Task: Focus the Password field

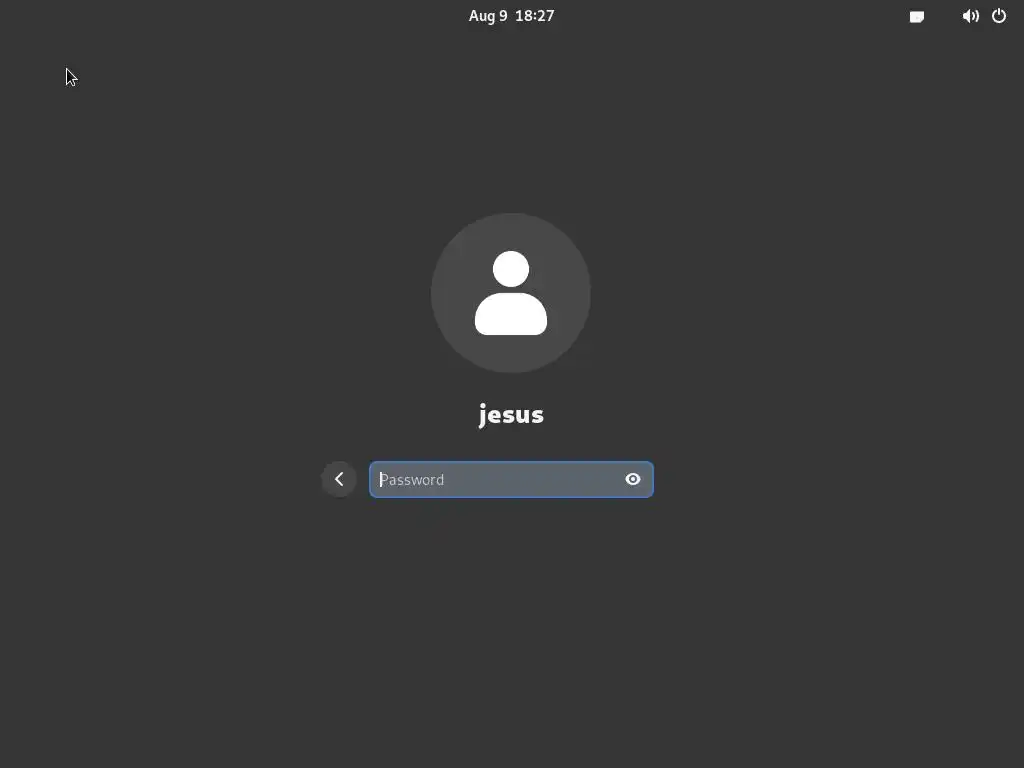Action: point(495,479)
